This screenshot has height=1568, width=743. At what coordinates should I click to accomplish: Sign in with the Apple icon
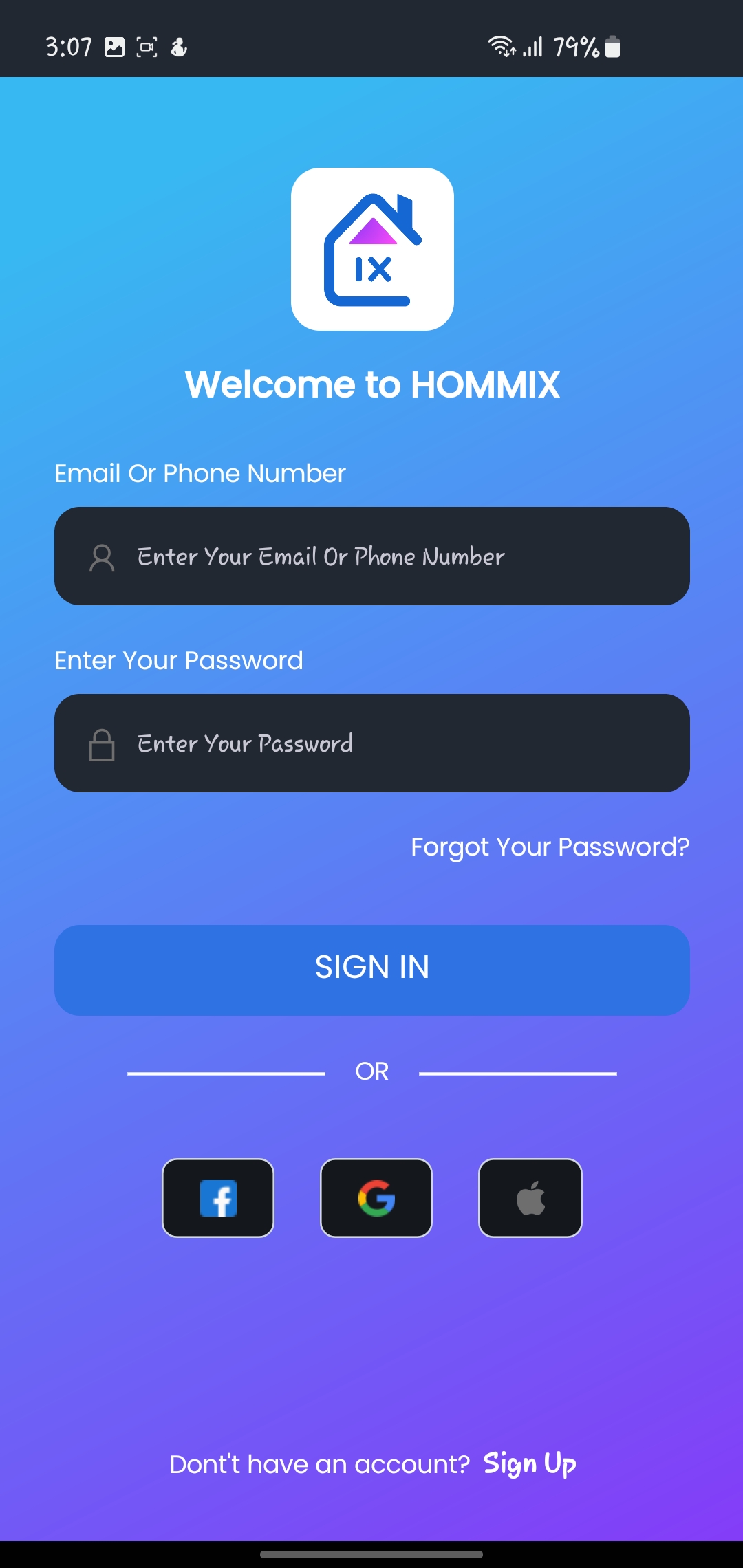tap(530, 1198)
